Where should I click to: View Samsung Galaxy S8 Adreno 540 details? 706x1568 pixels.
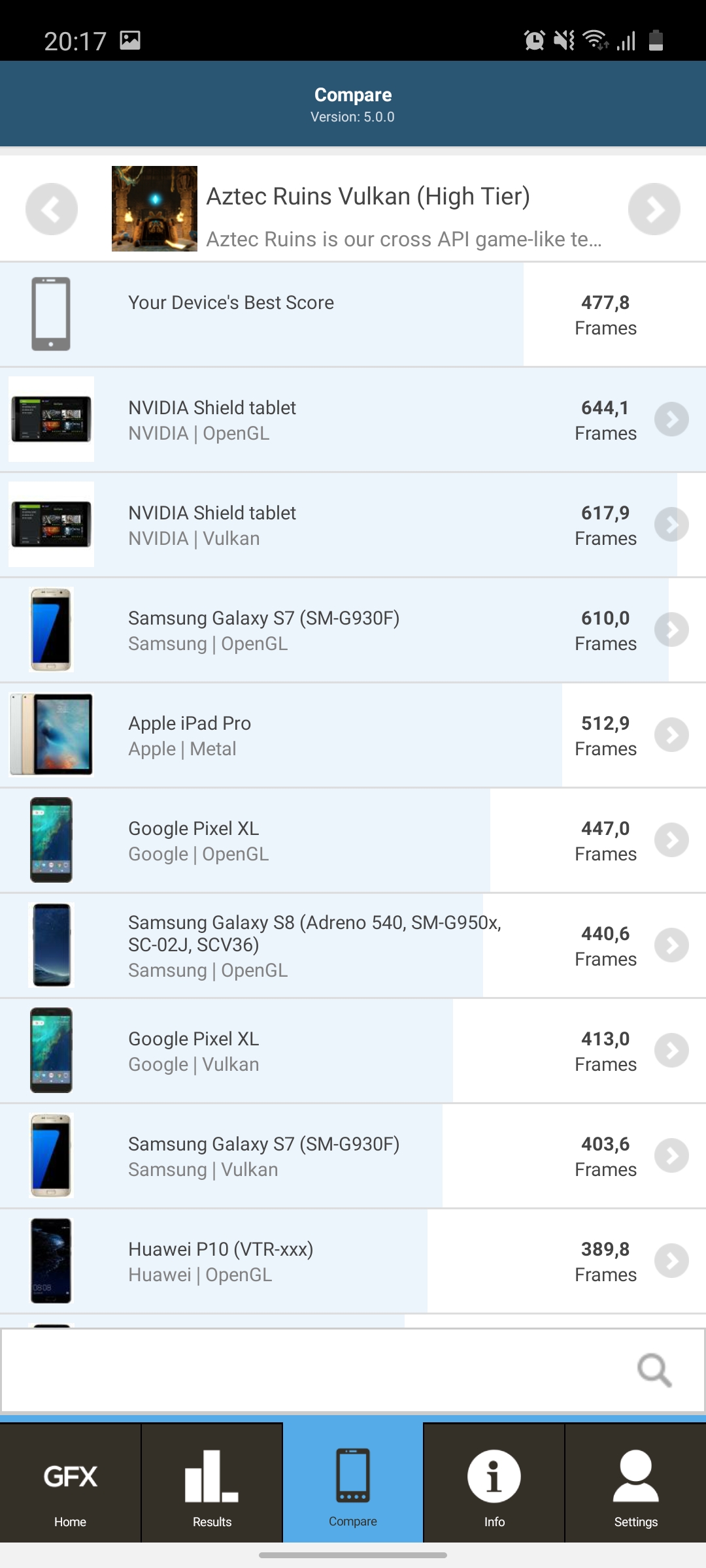353,945
